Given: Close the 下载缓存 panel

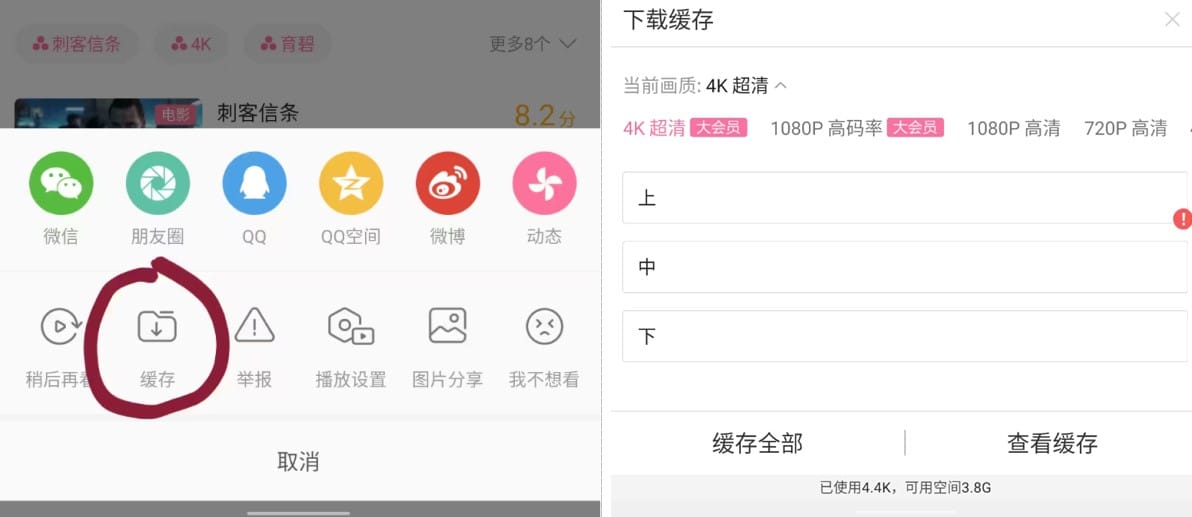Looking at the screenshot, I should 1172,19.
